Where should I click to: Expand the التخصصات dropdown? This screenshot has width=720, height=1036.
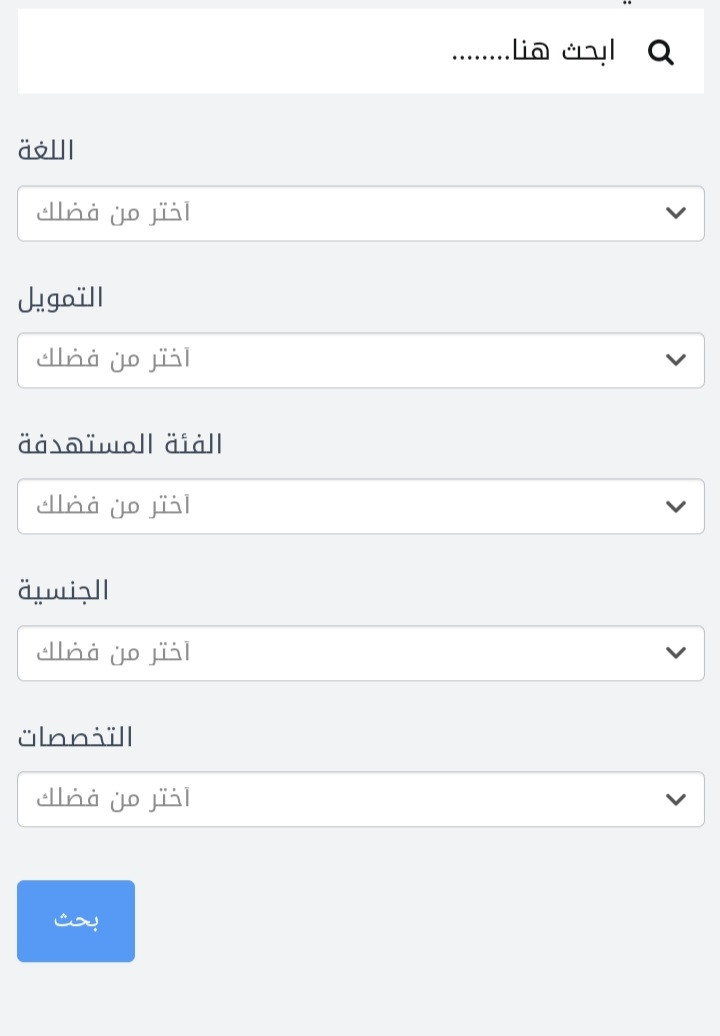tap(360, 799)
